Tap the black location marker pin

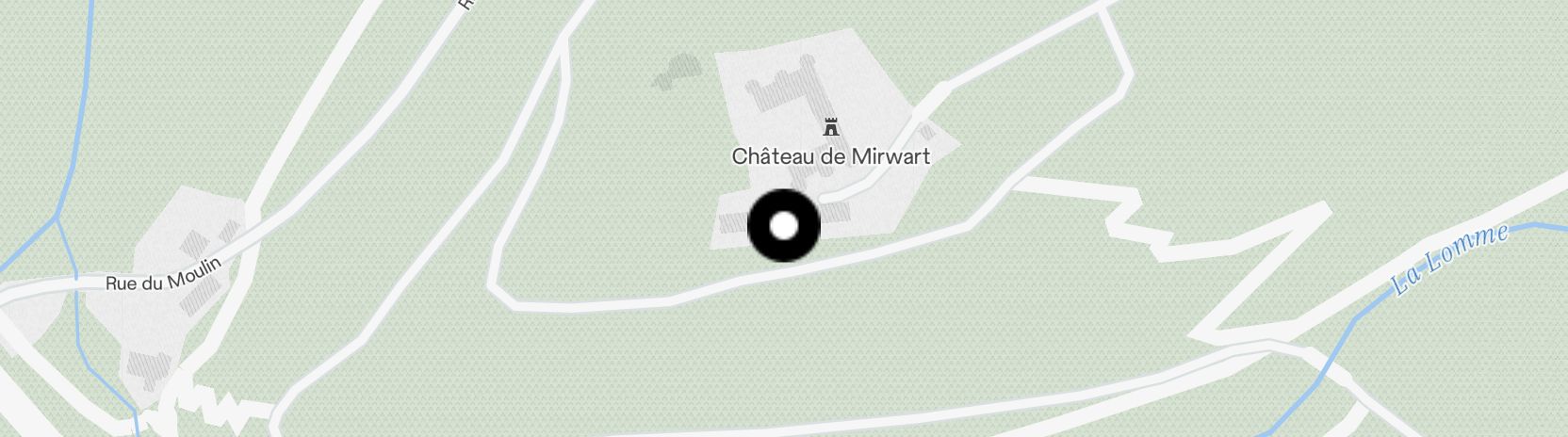784,226
